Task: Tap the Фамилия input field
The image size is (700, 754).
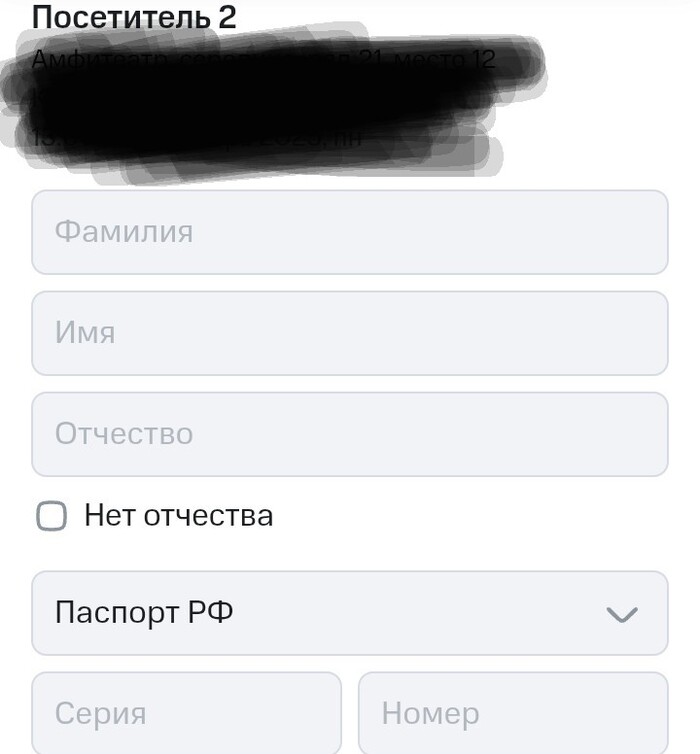Action: point(349,232)
